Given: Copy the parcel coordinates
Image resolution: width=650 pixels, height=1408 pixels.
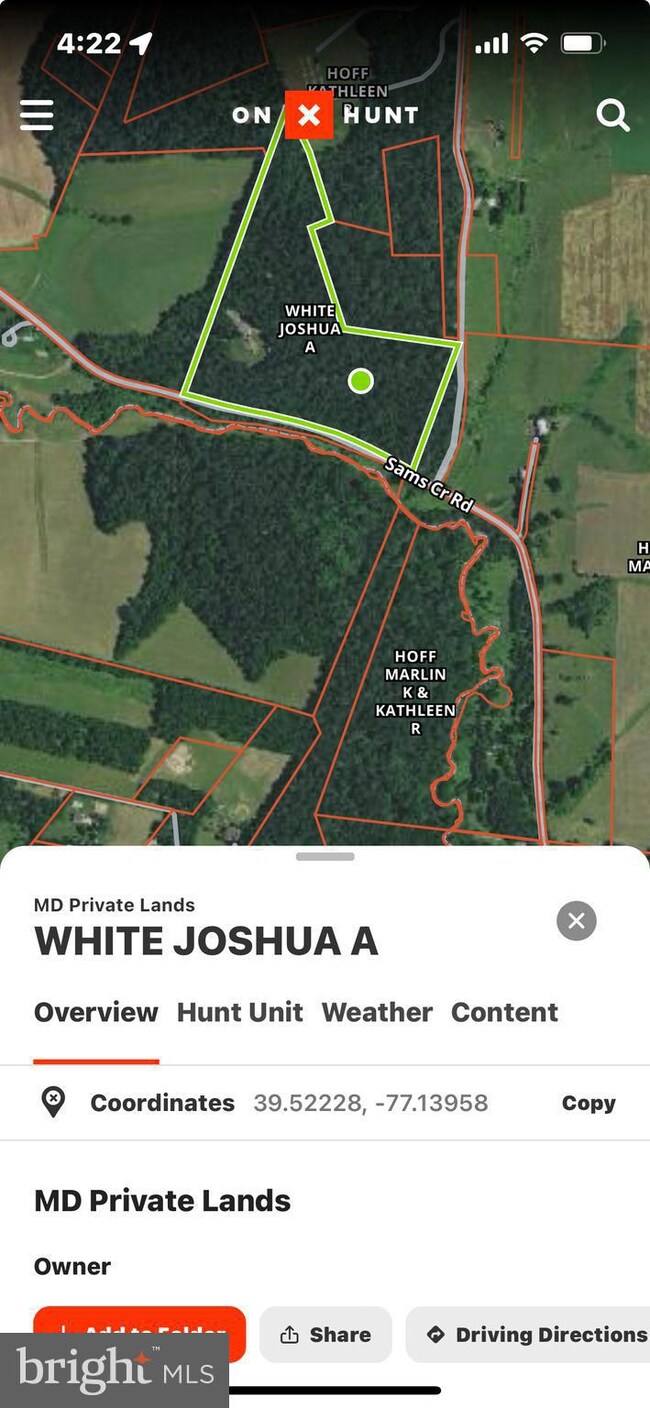Looking at the screenshot, I should [x=588, y=1103].
